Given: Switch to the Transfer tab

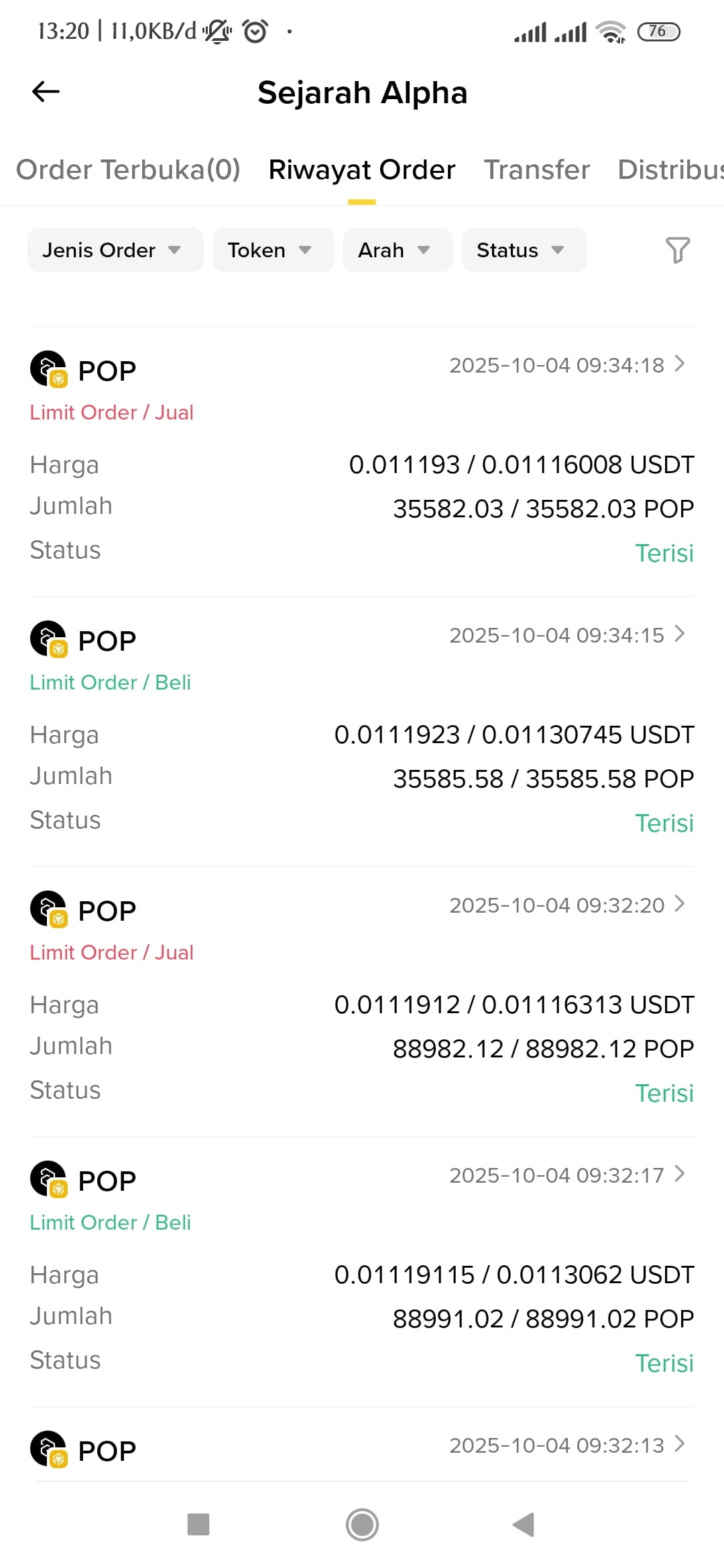Looking at the screenshot, I should pyautogui.click(x=537, y=170).
